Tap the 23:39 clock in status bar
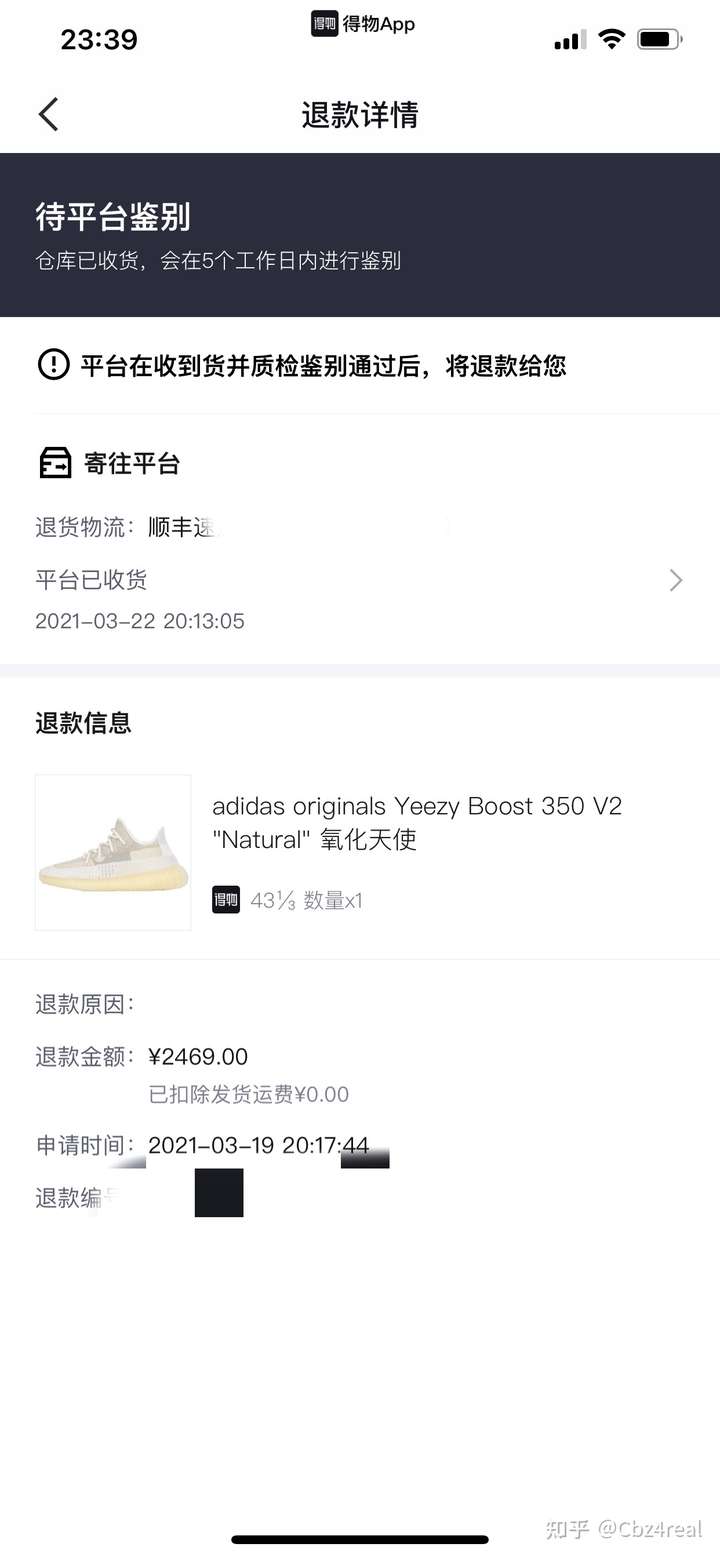Image resolution: width=720 pixels, height=1558 pixels. (97, 38)
